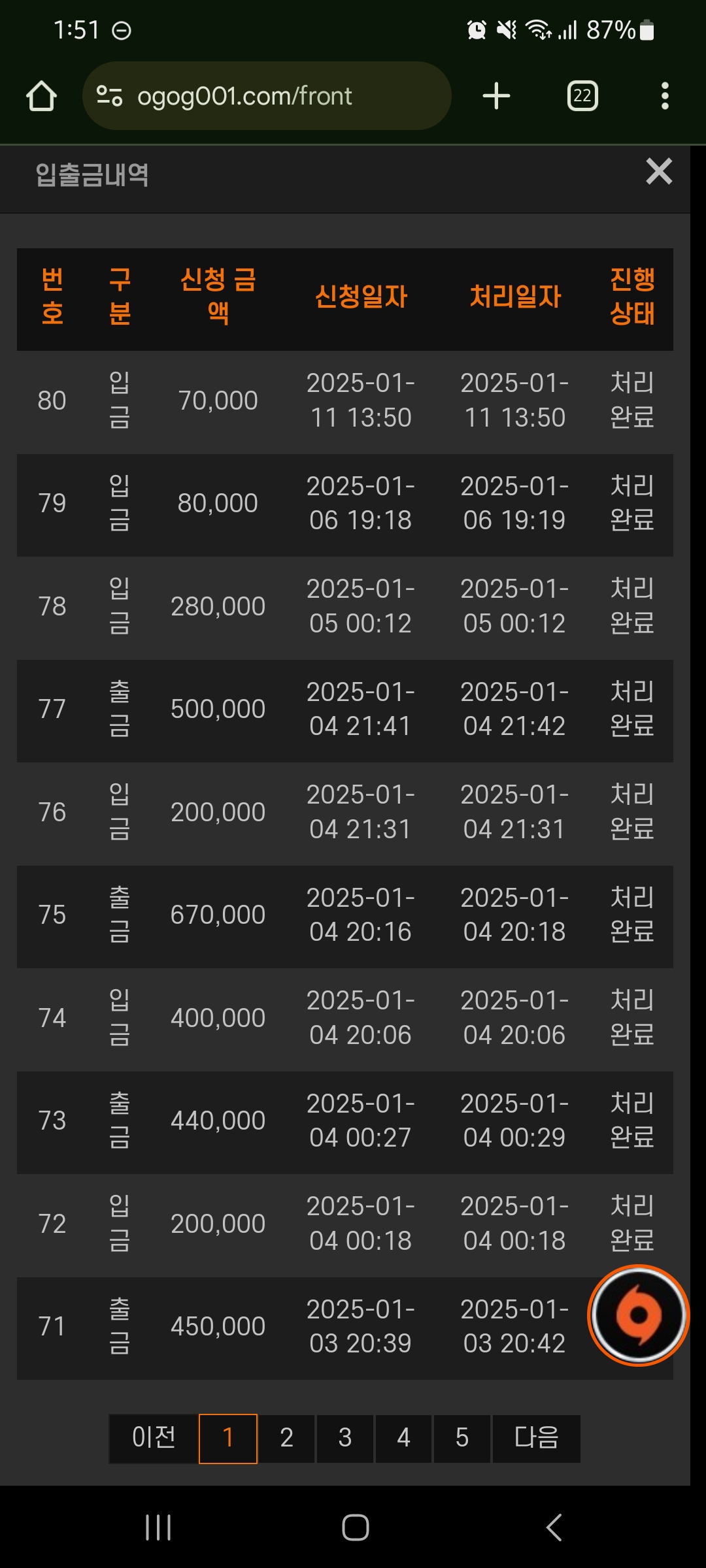Tap the orange floating swirl button
Viewport: 706px width, 1568px height.
639,1315
